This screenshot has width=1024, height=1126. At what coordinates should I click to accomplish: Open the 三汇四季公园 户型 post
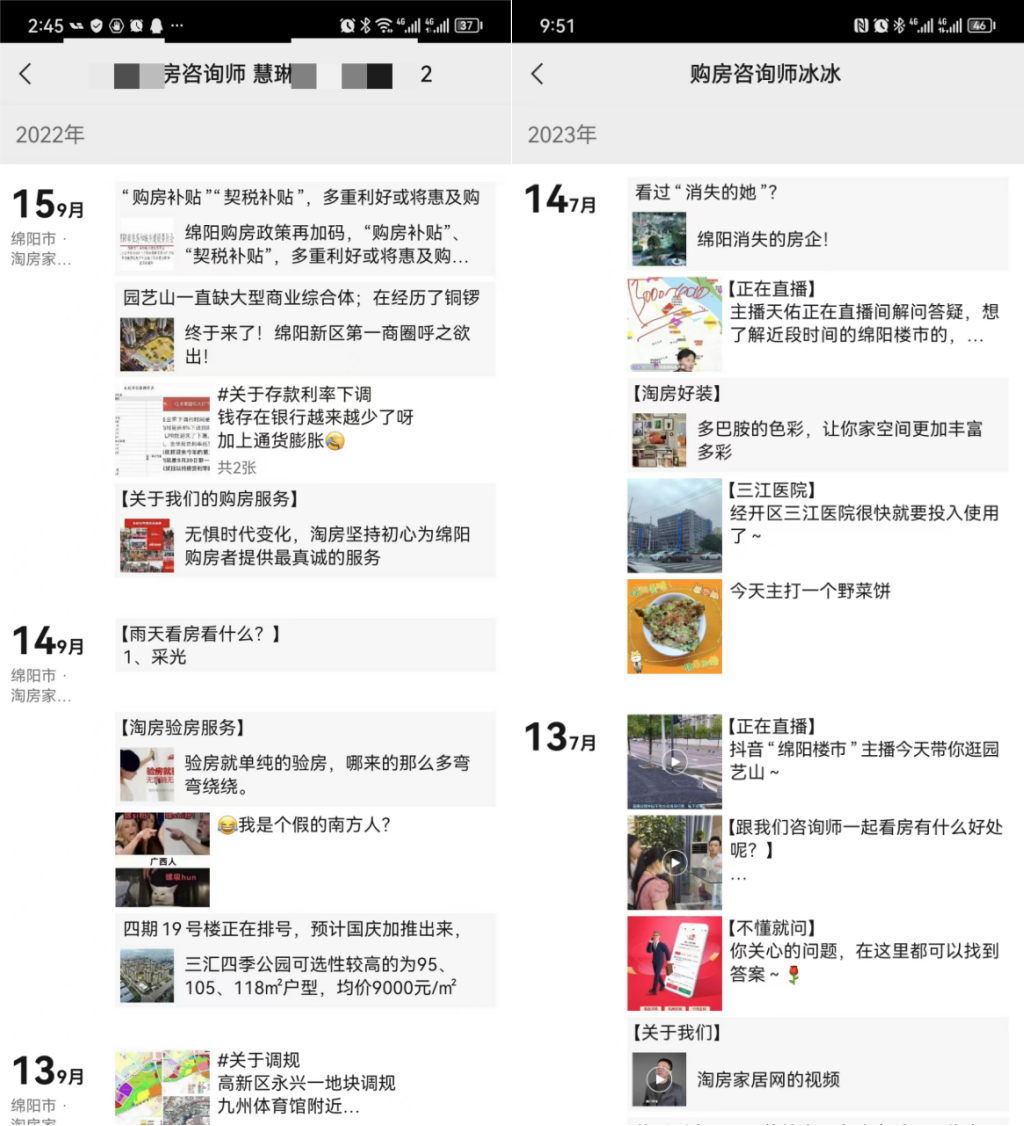[x=305, y=962]
